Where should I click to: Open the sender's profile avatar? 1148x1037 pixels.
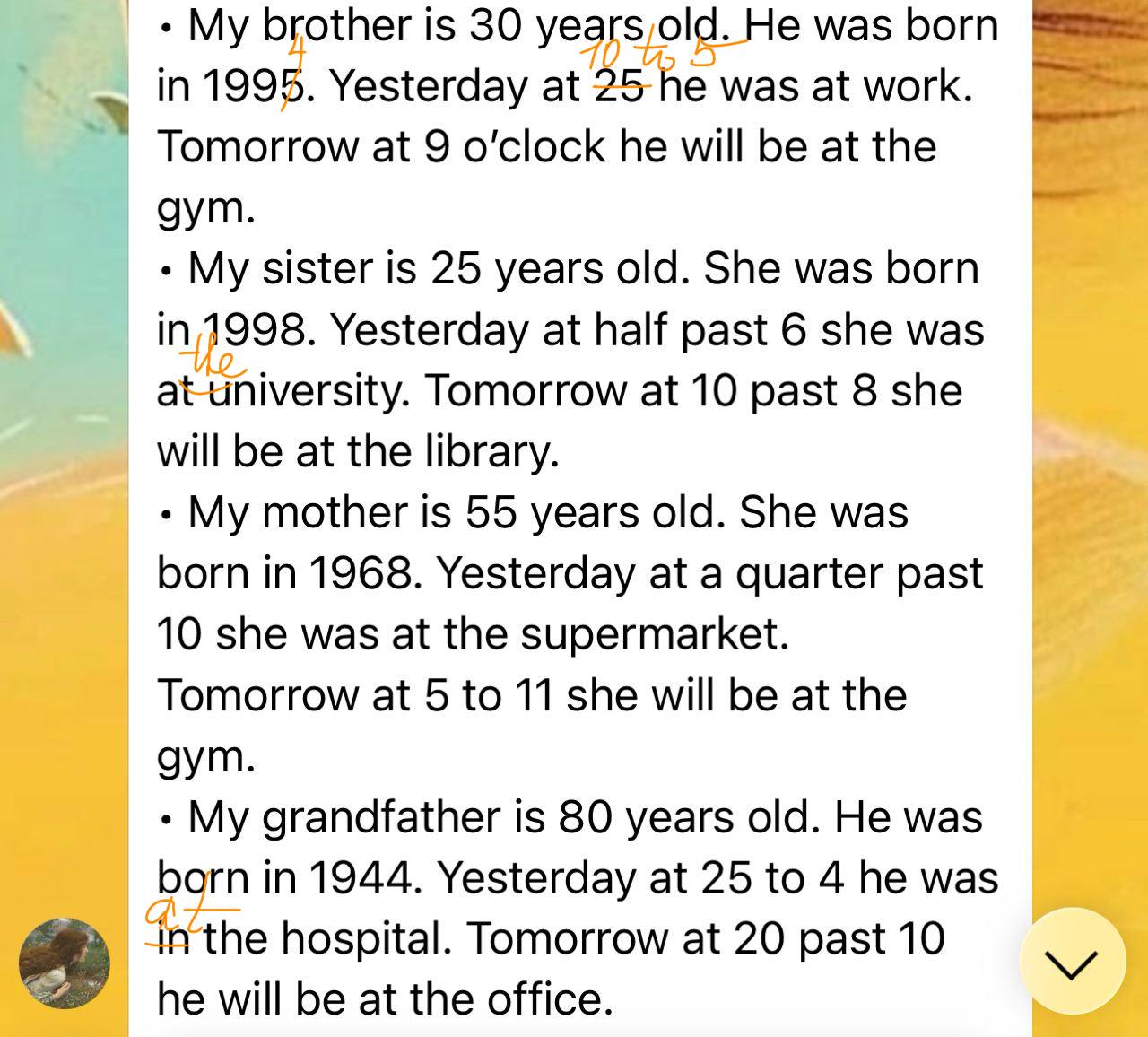(x=65, y=963)
